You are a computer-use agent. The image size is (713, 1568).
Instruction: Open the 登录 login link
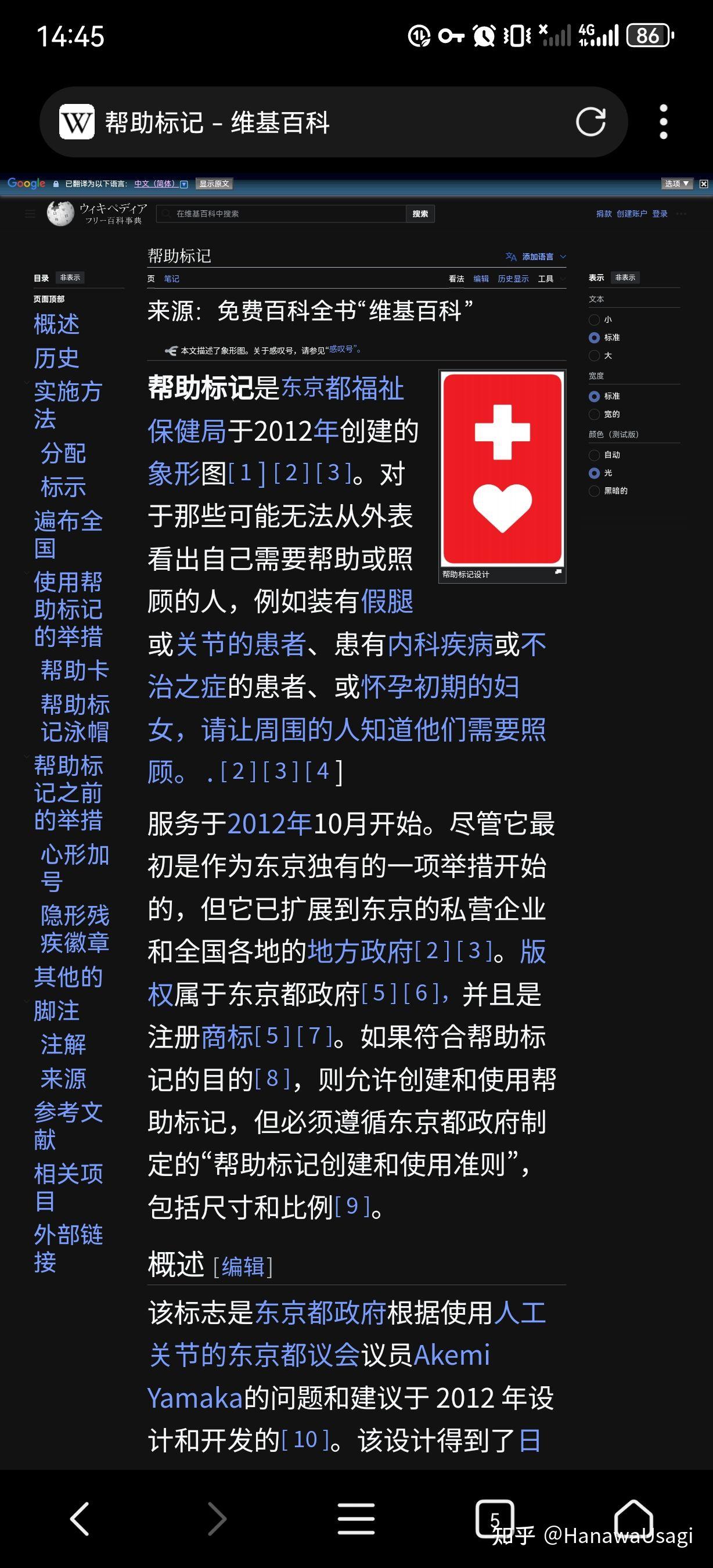point(660,214)
